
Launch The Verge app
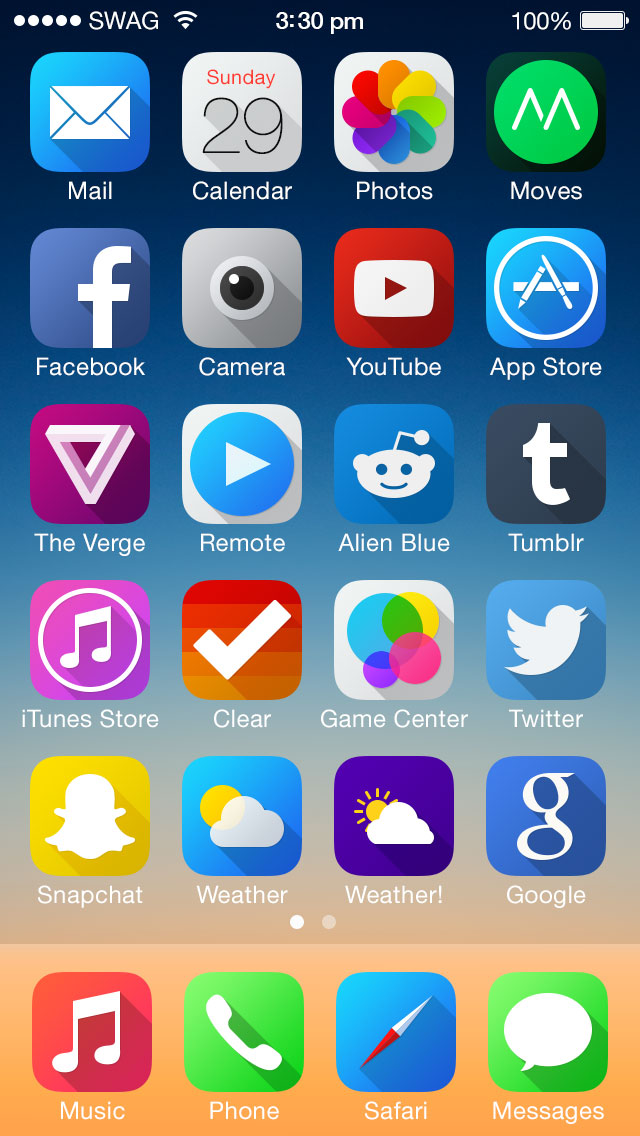(x=90, y=464)
